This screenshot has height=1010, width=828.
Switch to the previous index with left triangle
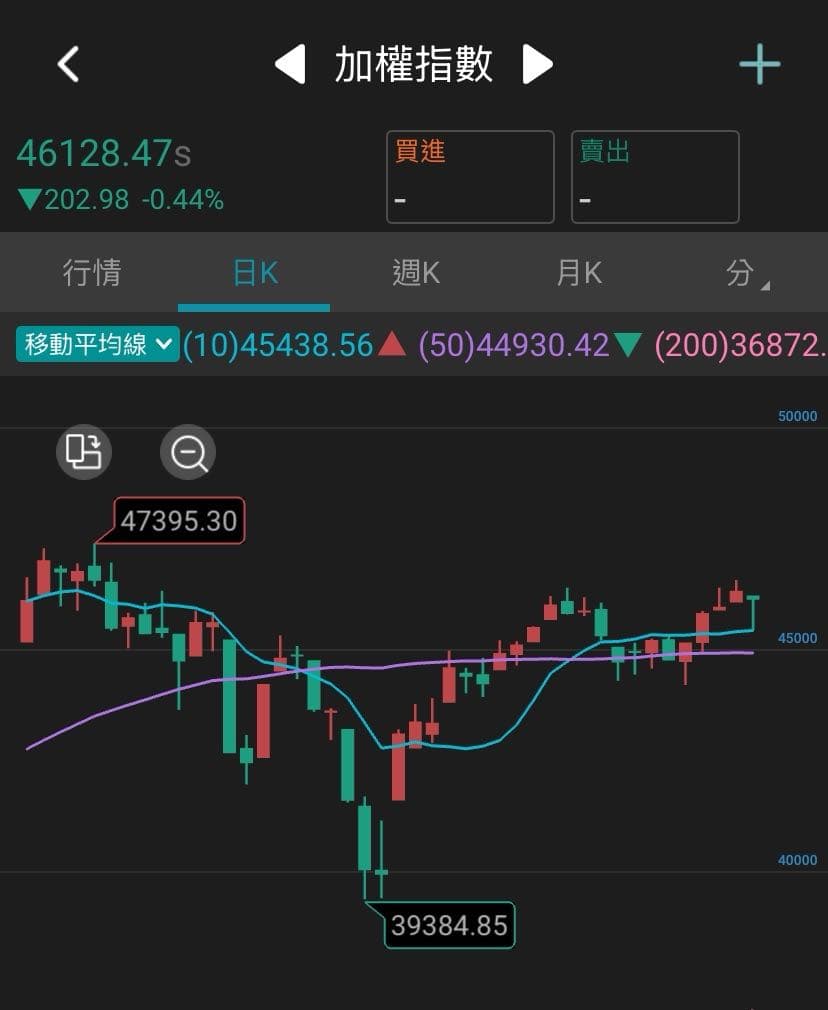(x=290, y=64)
